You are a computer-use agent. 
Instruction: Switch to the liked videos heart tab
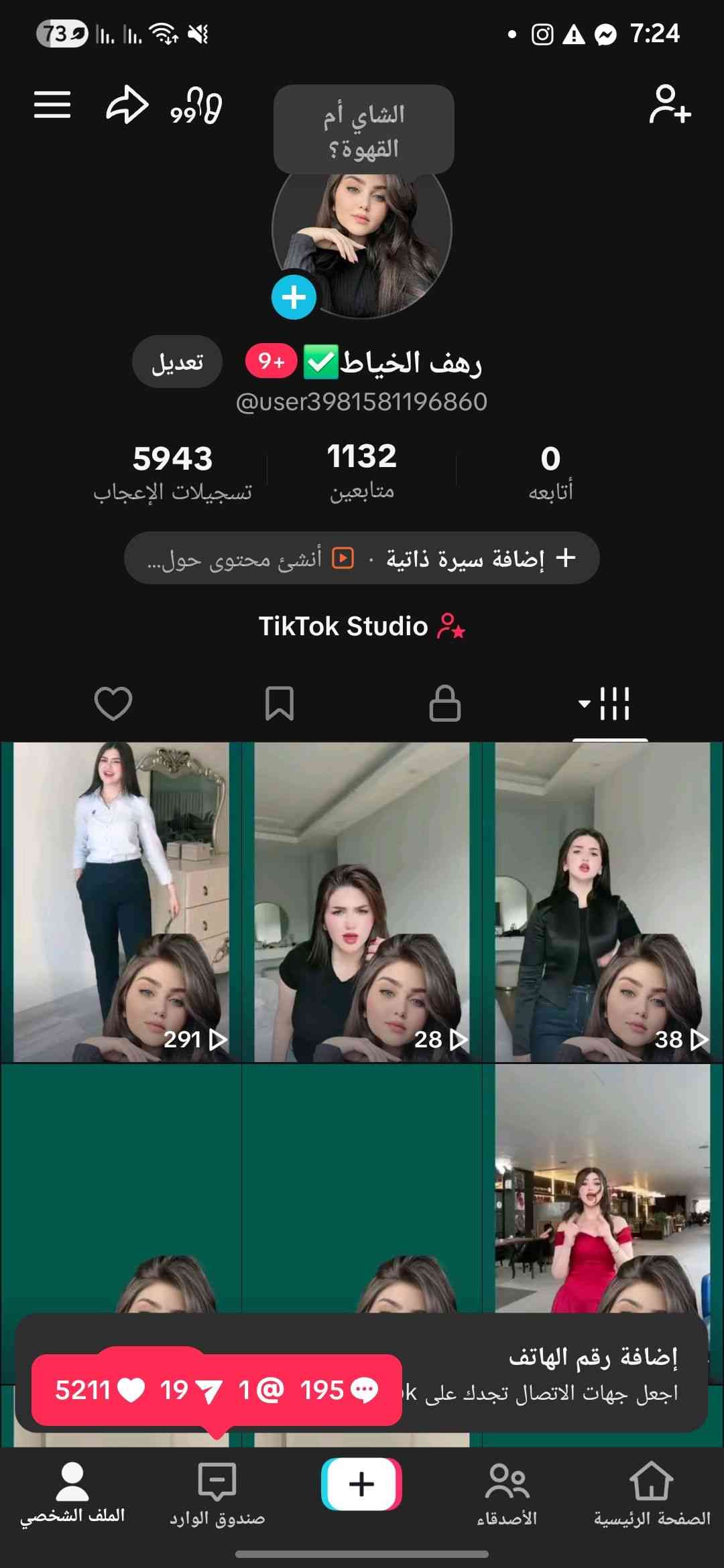pyautogui.click(x=113, y=704)
